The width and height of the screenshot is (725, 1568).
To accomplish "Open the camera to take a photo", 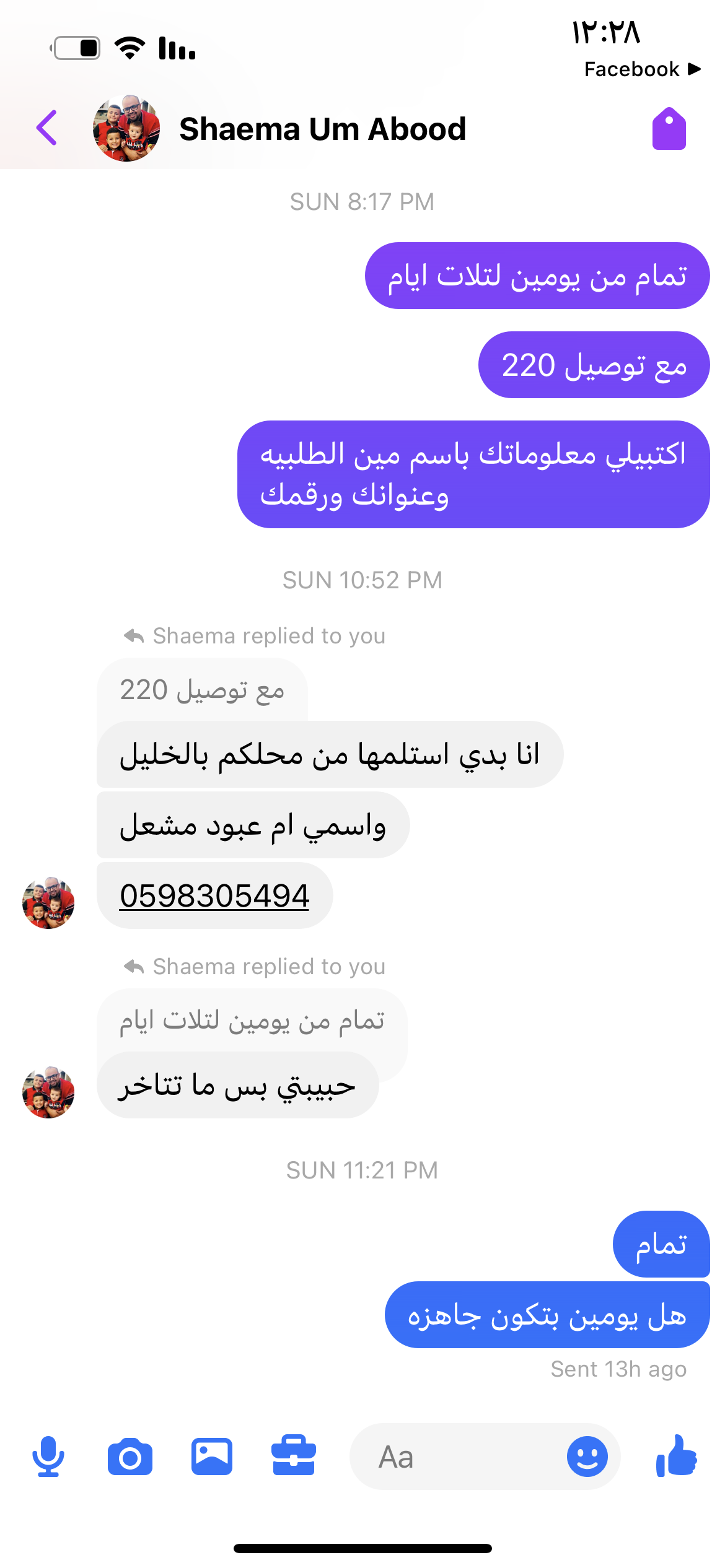I will click(130, 1457).
